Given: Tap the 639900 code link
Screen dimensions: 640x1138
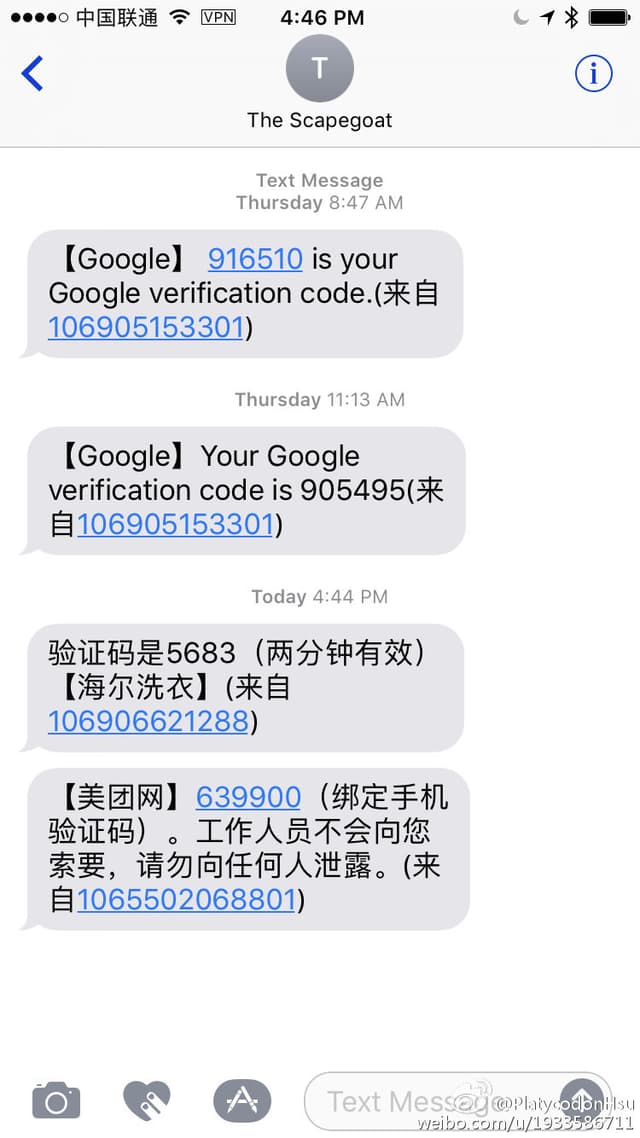Looking at the screenshot, I should [x=248, y=797].
